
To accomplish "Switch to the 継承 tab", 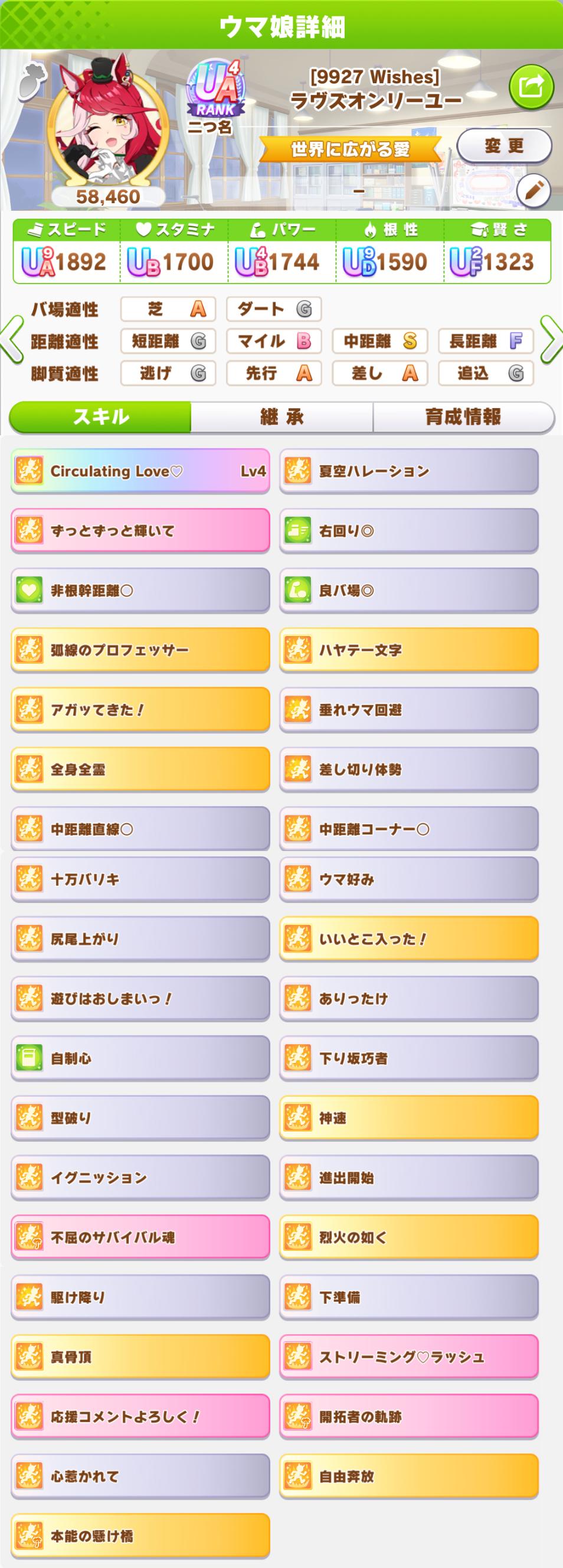I will point(281,417).
